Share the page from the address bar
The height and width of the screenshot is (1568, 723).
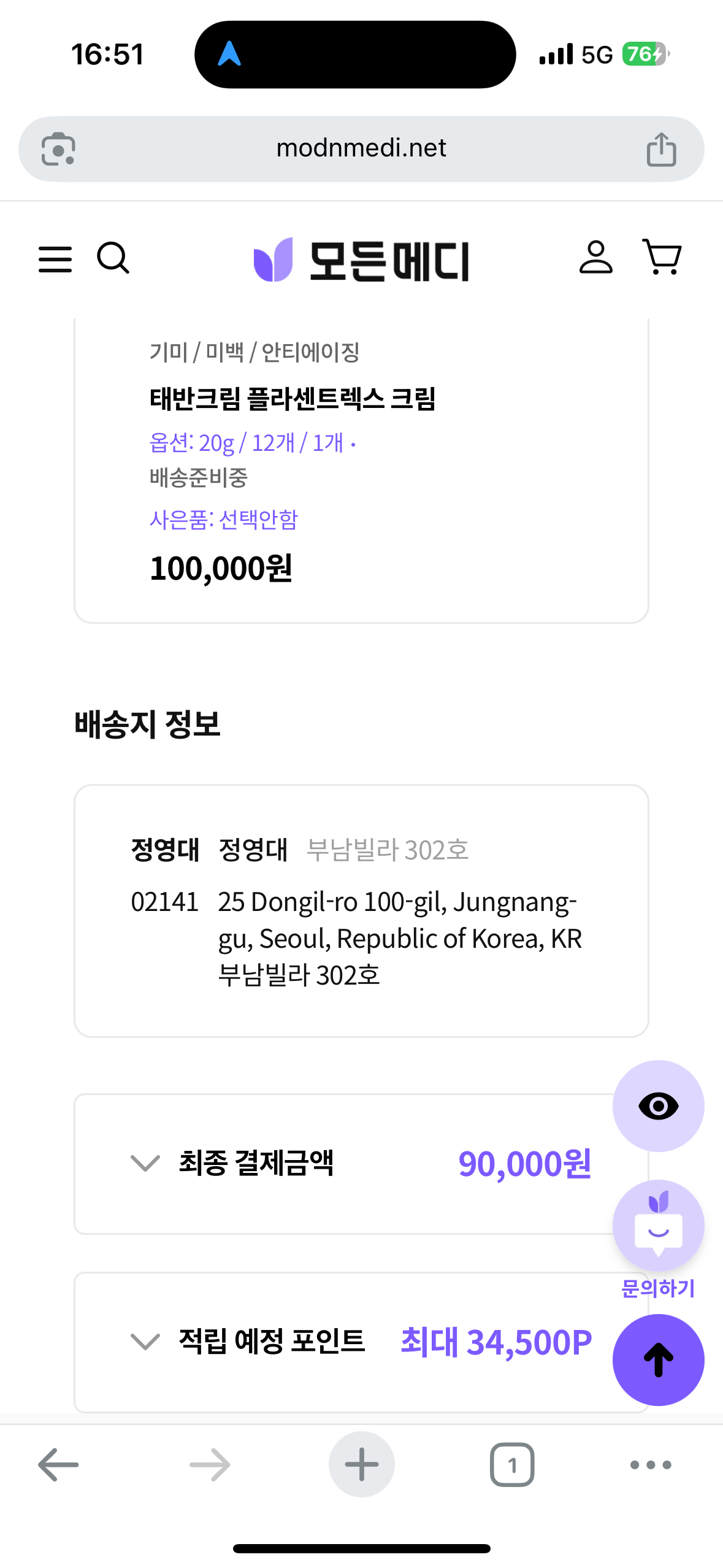click(x=661, y=149)
